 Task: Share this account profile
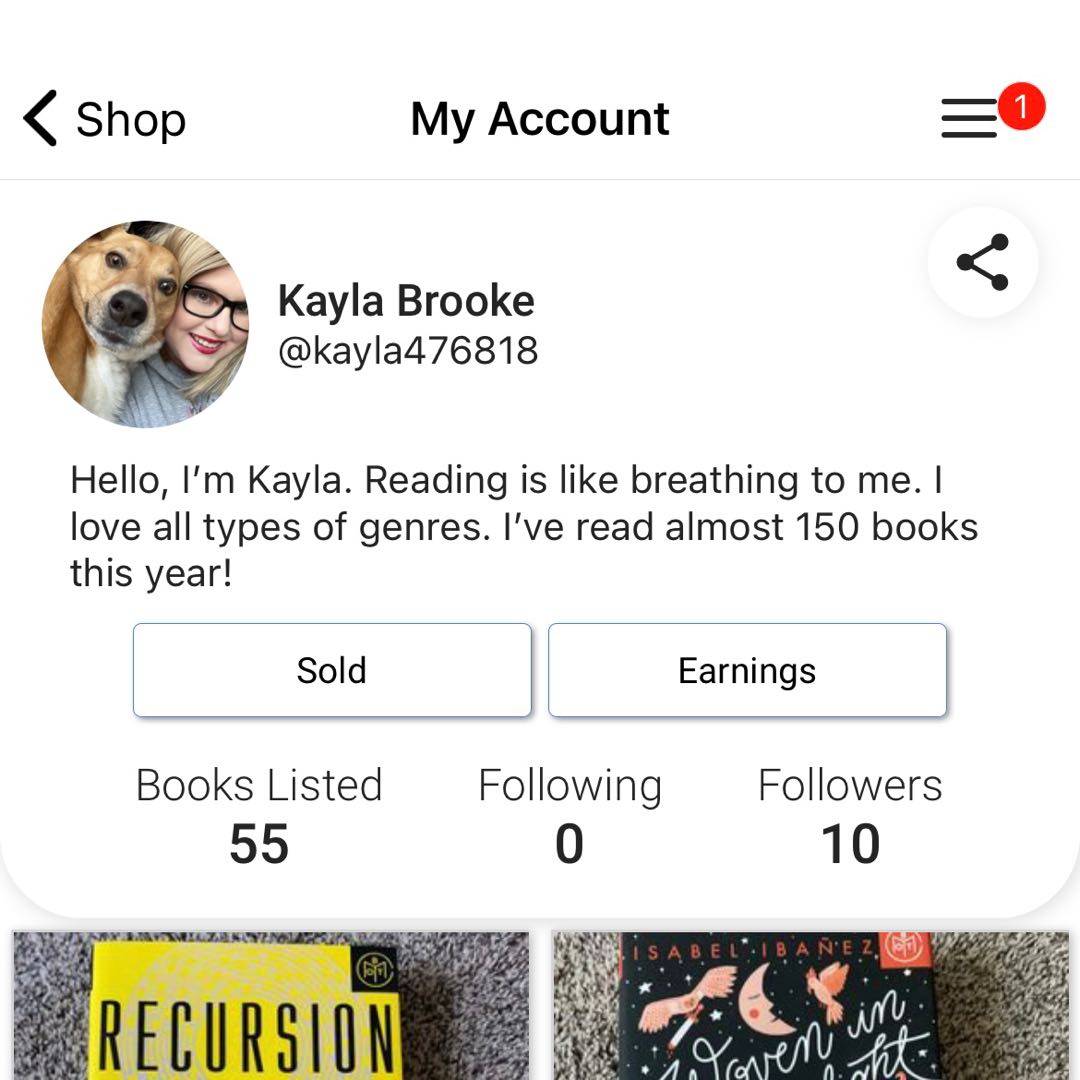click(x=982, y=262)
